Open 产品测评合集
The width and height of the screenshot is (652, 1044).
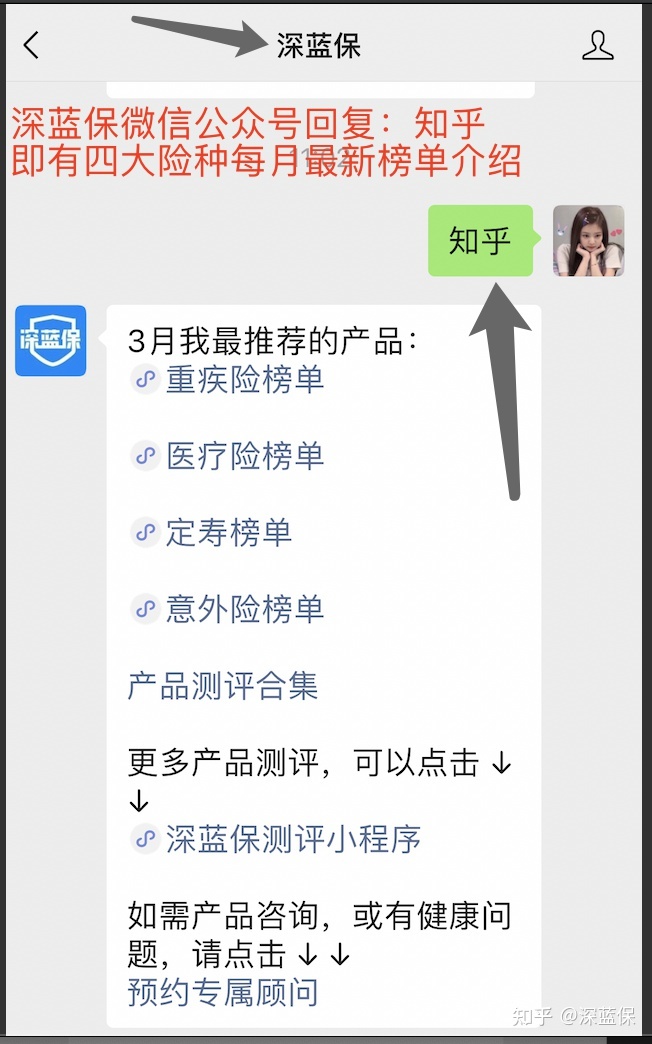223,686
